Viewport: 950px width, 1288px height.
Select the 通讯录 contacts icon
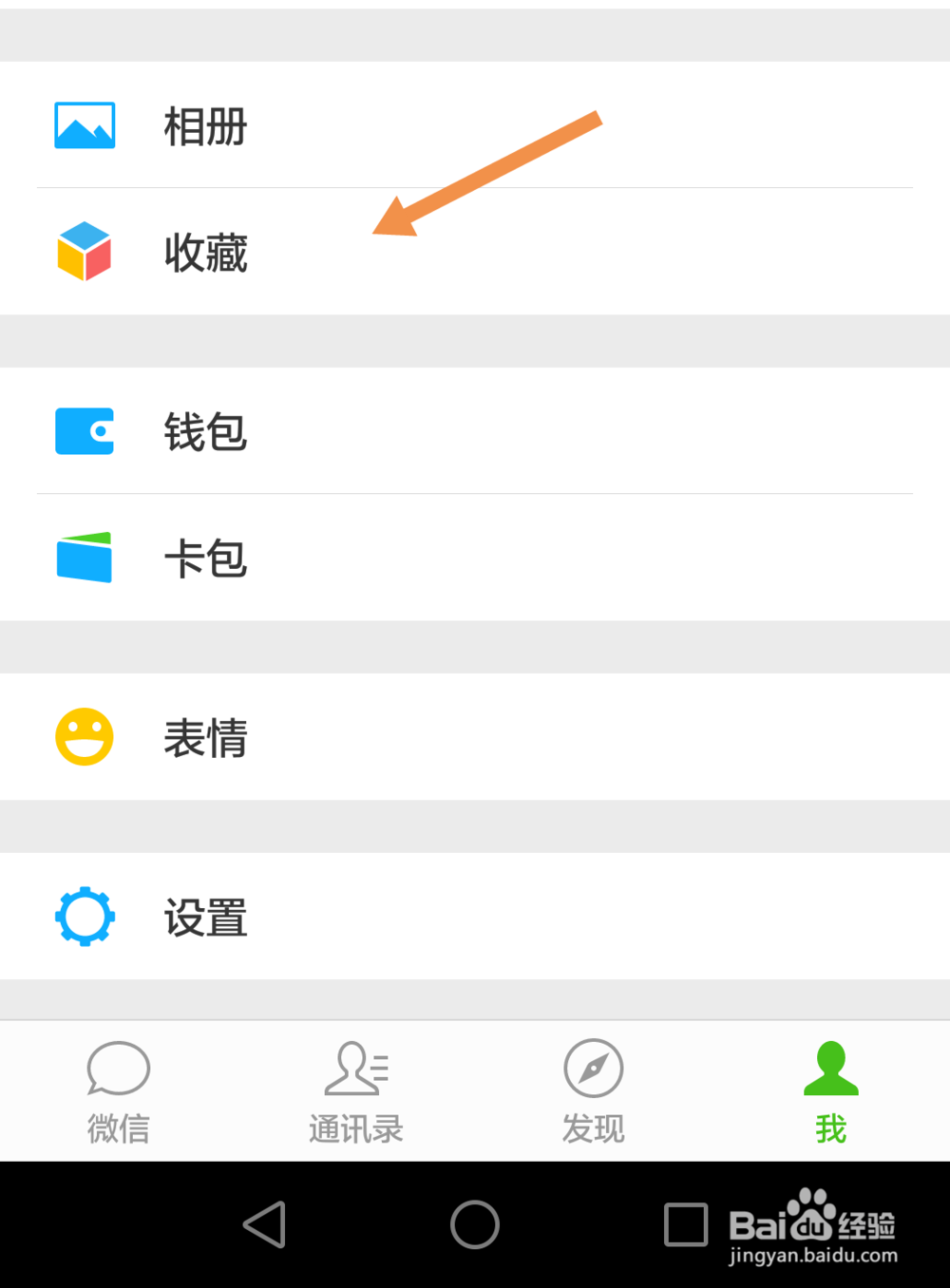click(x=355, y=1069)
